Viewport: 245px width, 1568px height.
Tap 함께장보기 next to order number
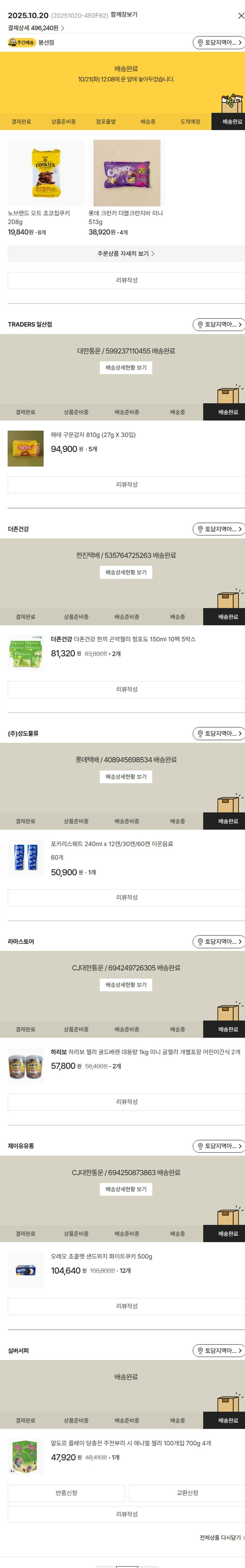click(x=124, y=15)
